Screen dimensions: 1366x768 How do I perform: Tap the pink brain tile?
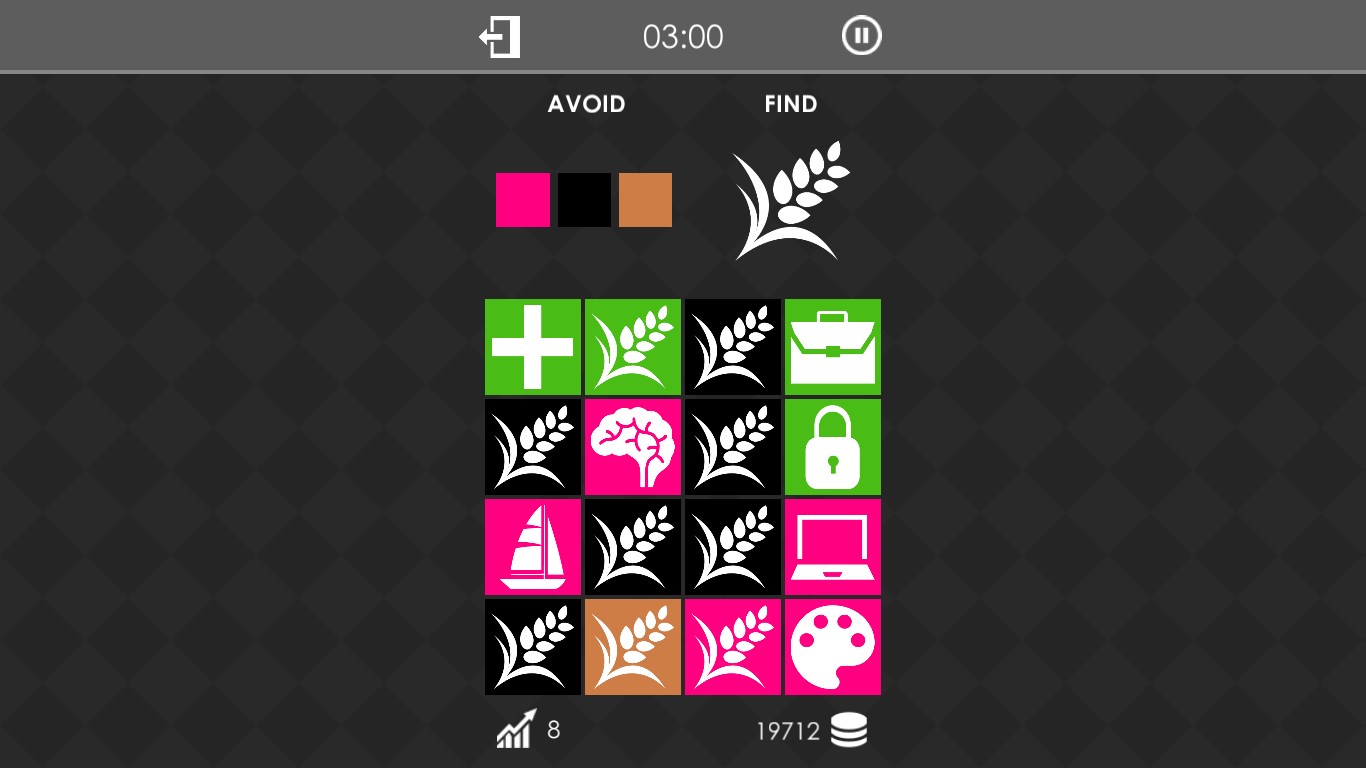(633, 447)
